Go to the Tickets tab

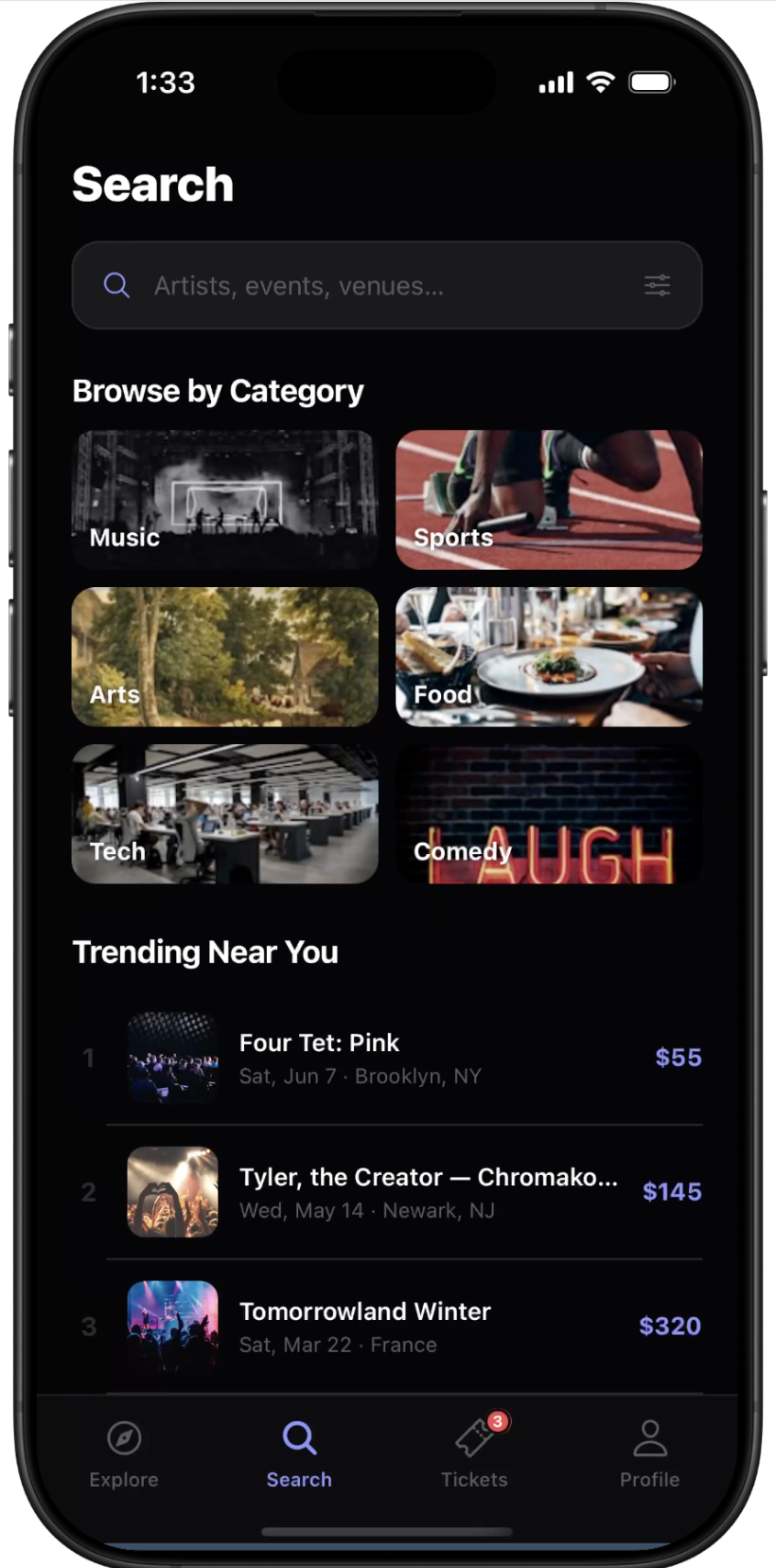click(474, 1453)
